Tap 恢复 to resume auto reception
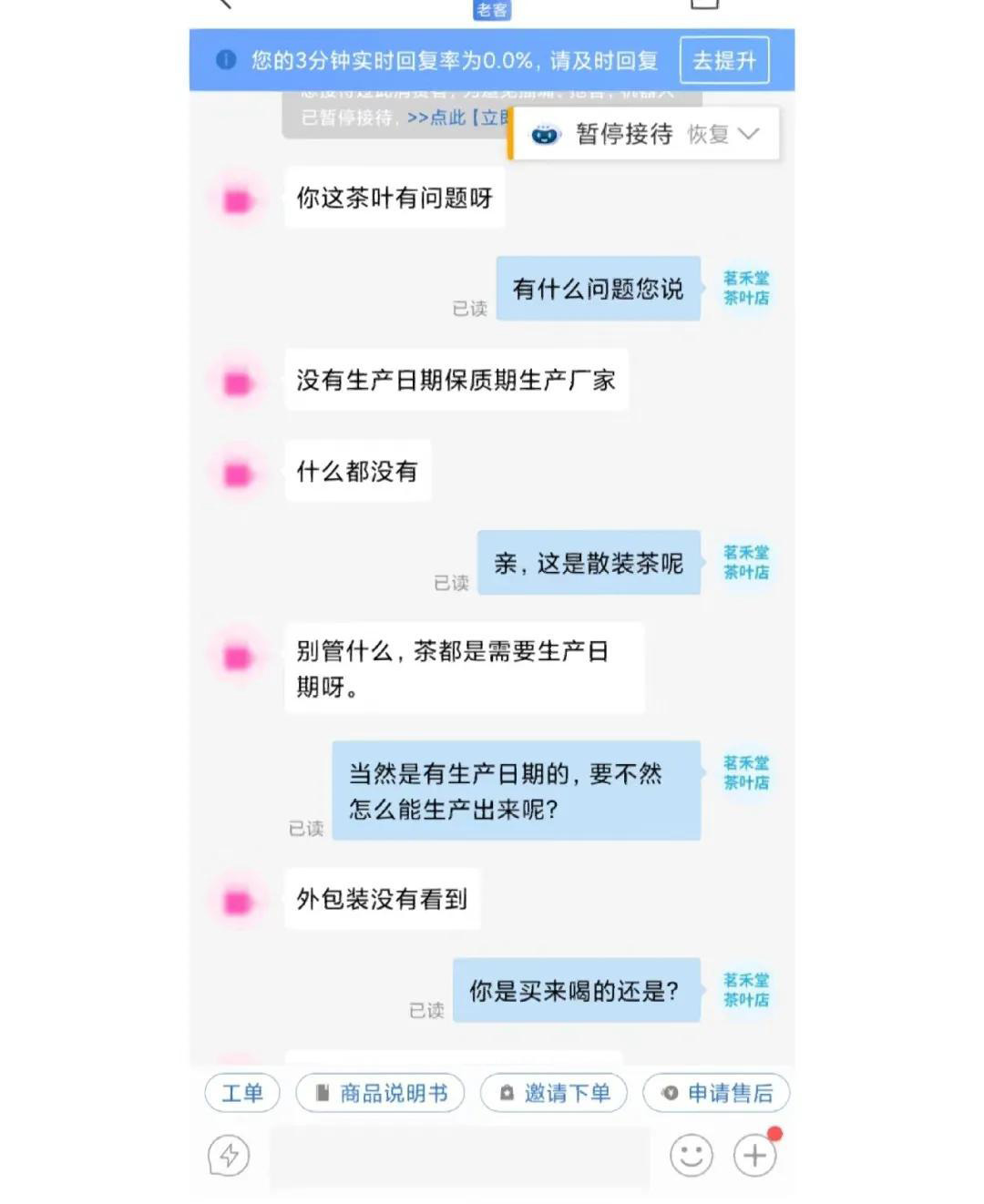984x1204 pixels. (x=708, y=133)
